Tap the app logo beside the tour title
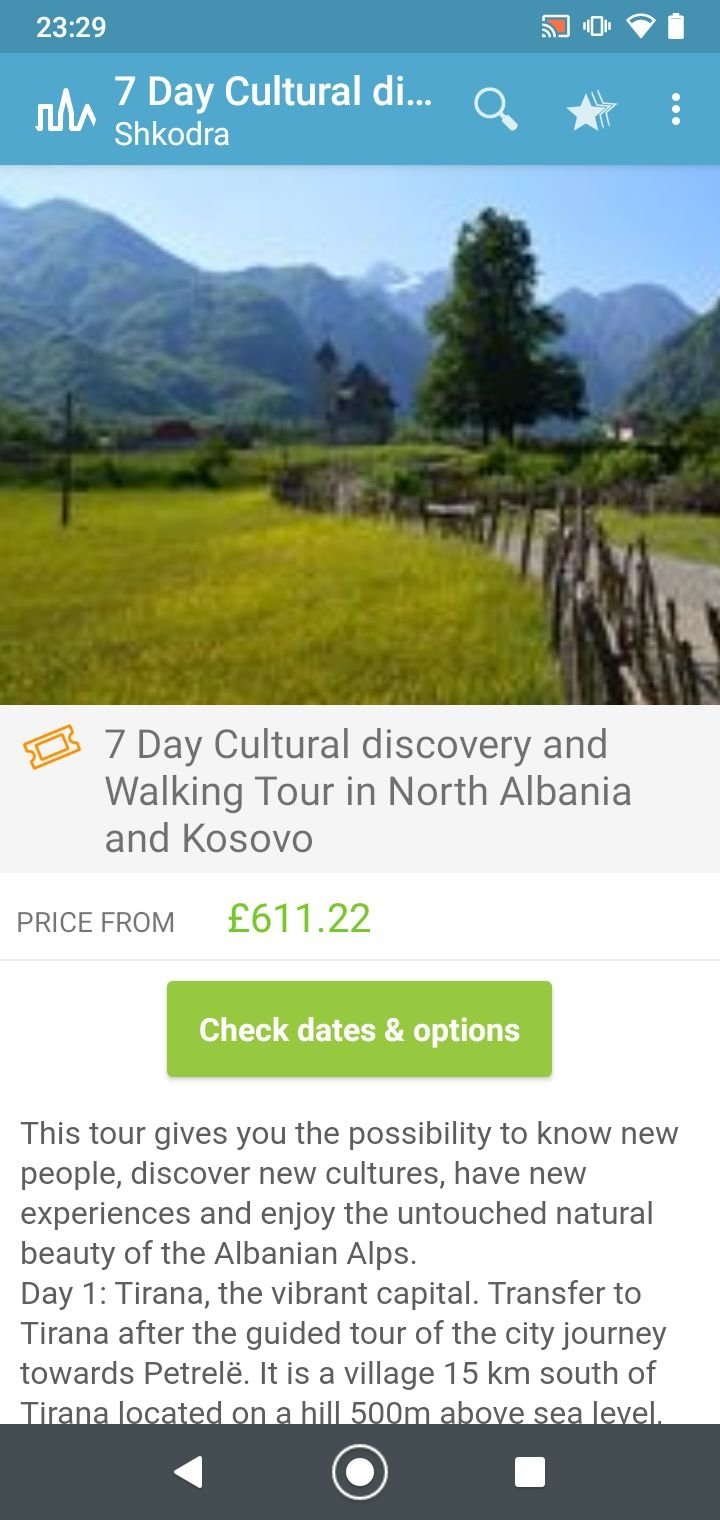 [x=66, y=110]
